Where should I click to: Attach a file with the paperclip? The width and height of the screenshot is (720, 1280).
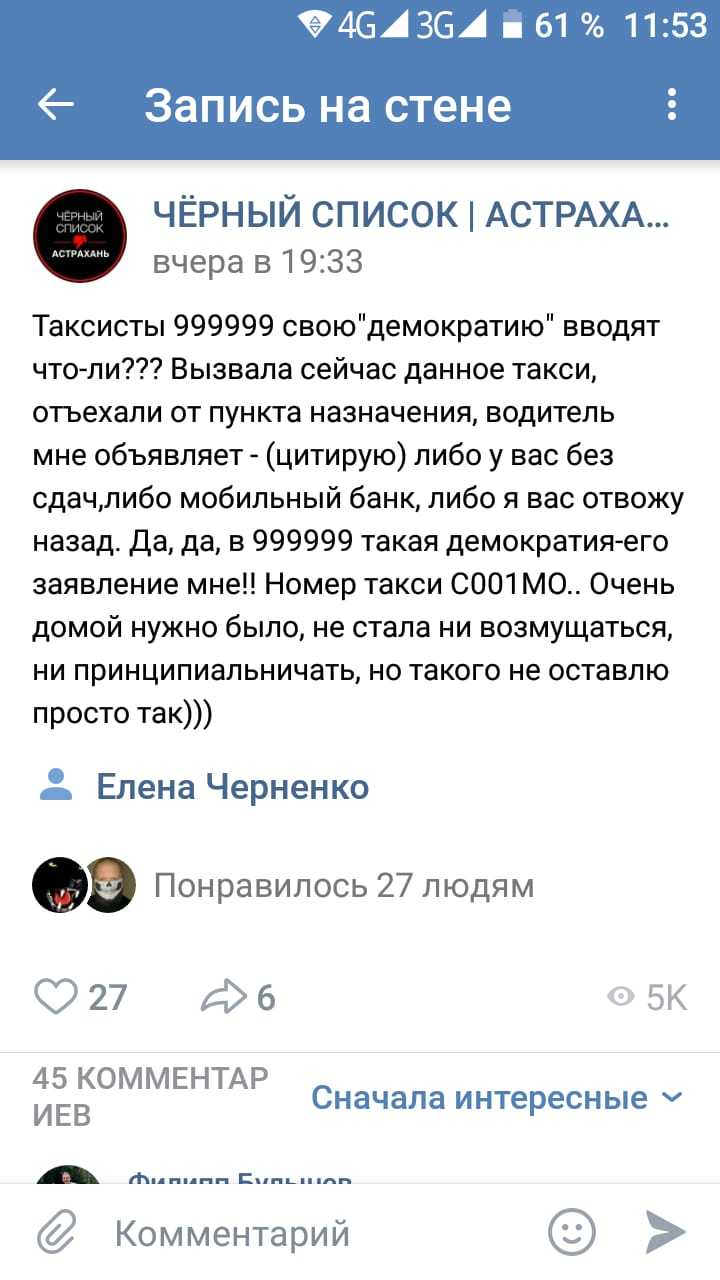56,1233
